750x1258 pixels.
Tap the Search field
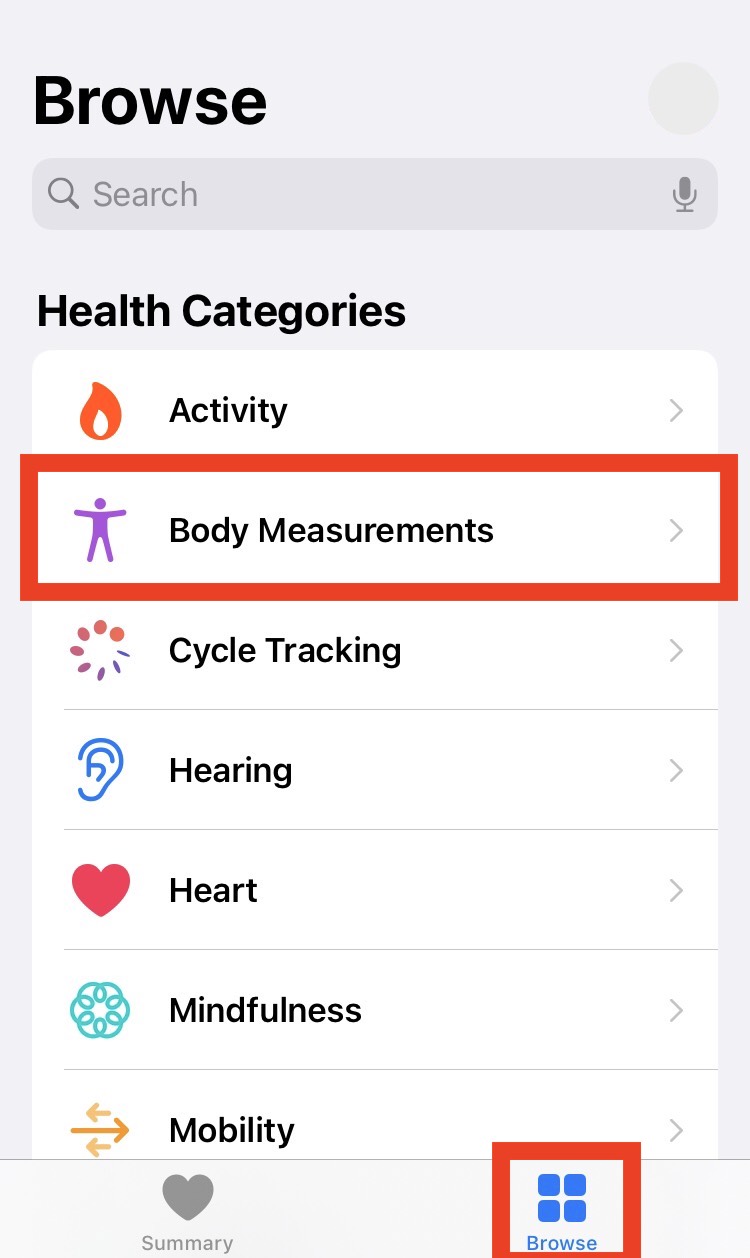[375, 194]
